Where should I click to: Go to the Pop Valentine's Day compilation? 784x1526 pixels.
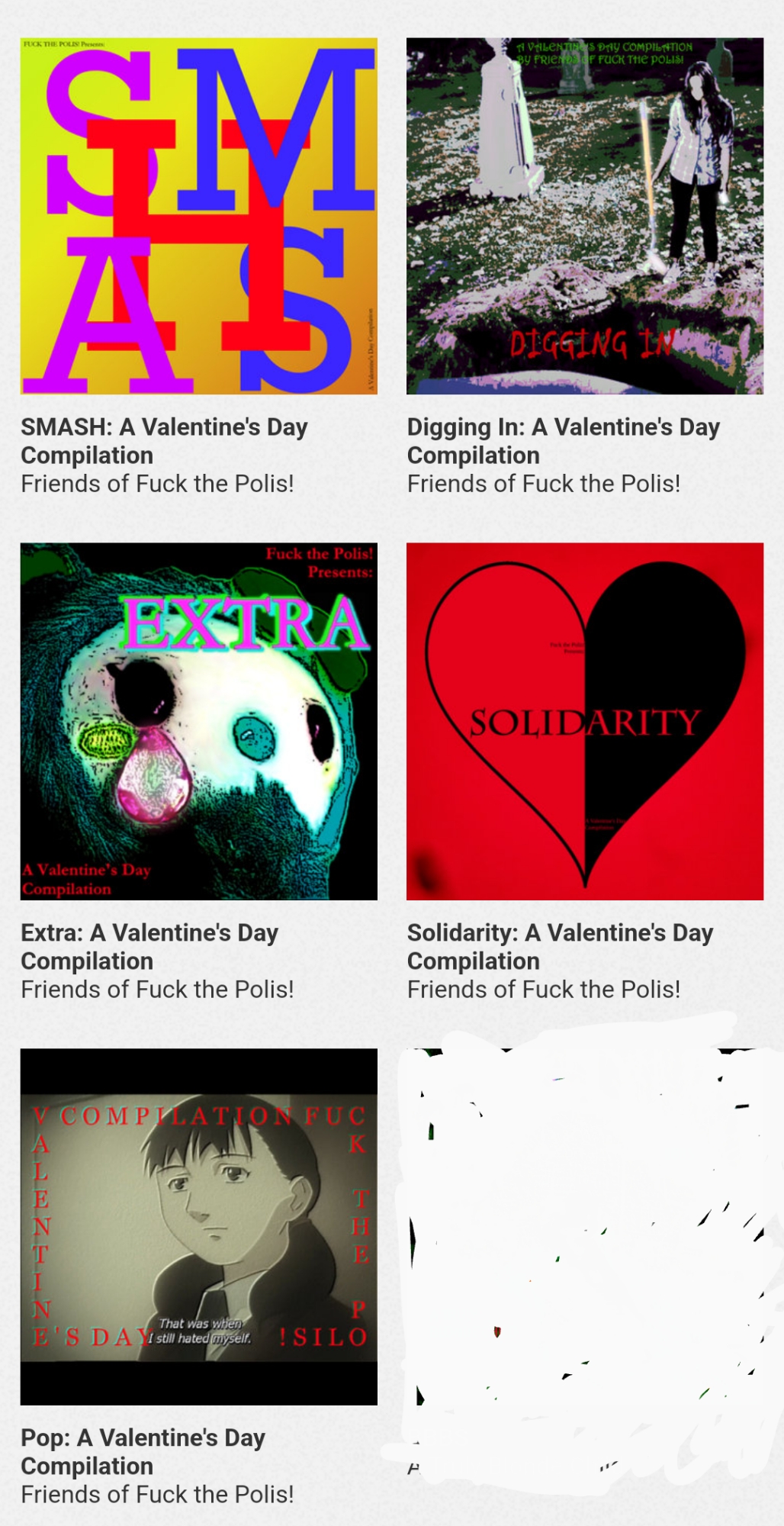click(198, 1226)
